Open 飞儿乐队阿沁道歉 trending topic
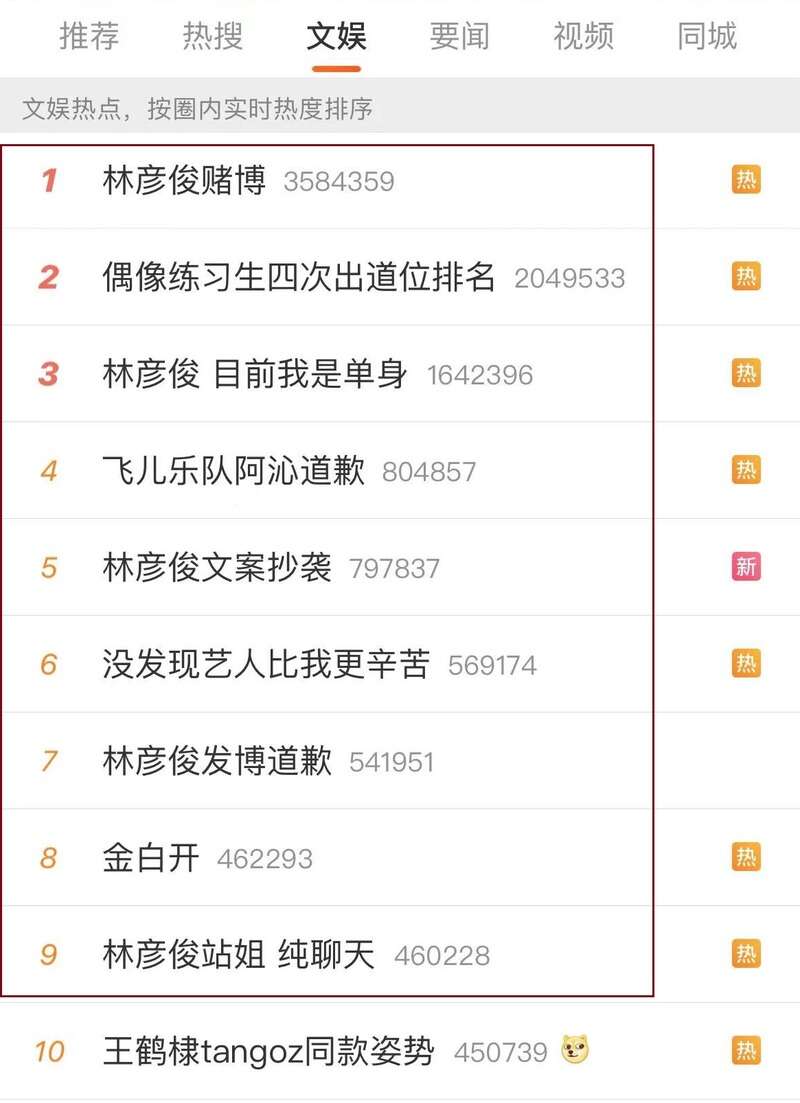The height and width of the screenshot is (1103, 800). tap(234, 470)
